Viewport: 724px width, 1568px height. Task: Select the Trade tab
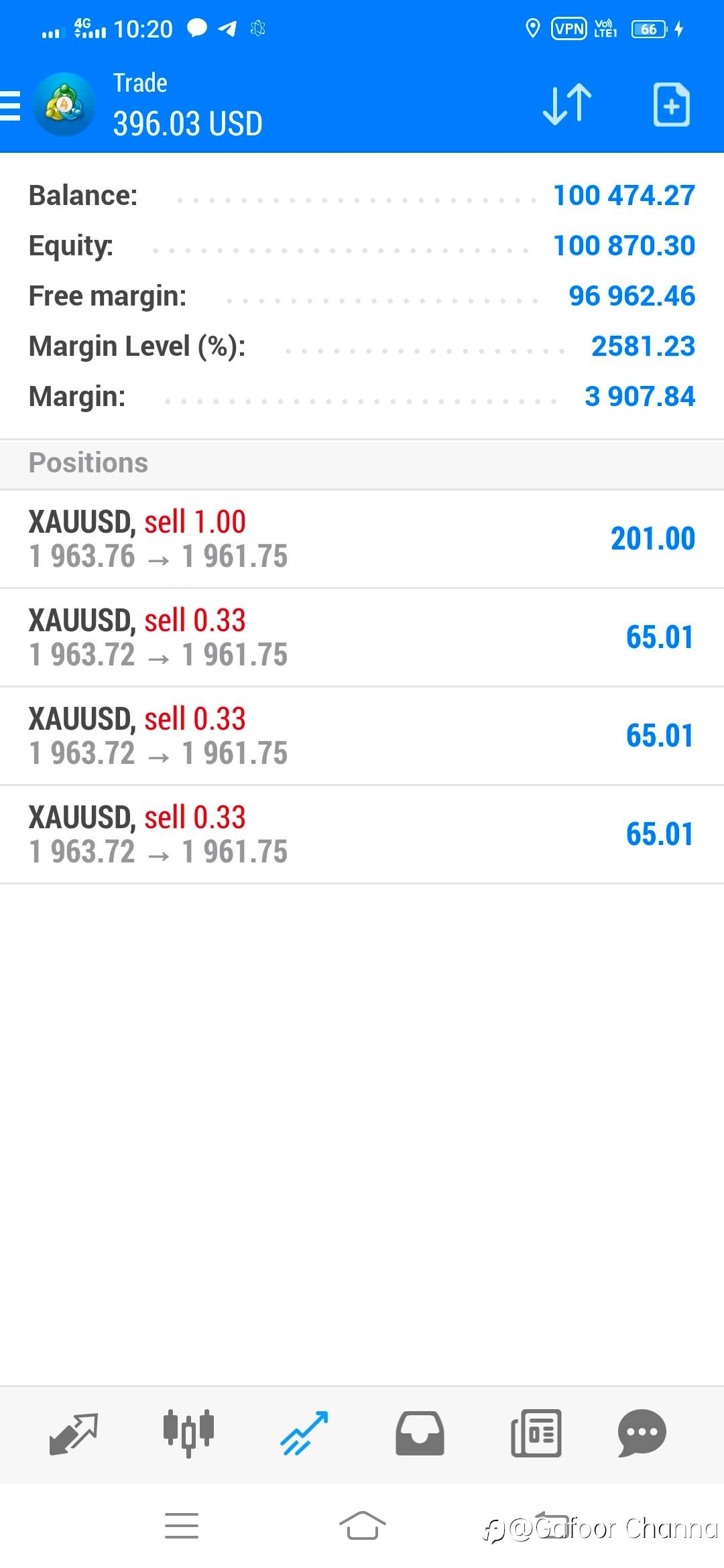[x=304, y=1433]
